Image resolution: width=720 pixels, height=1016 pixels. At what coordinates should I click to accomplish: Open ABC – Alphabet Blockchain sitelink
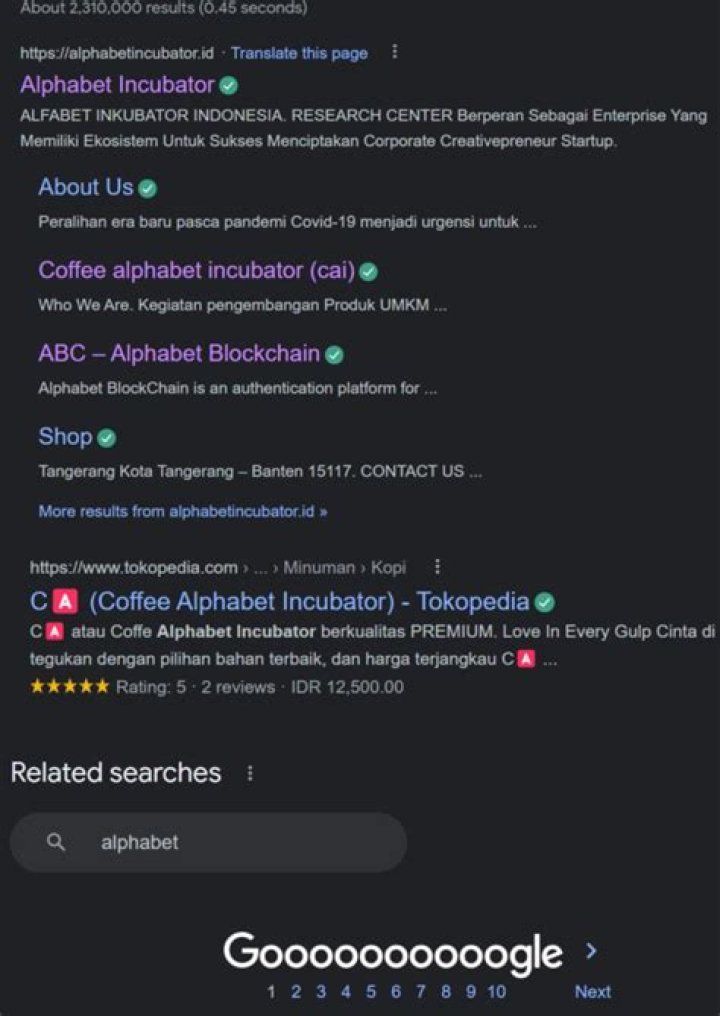(x=179, y=353)
